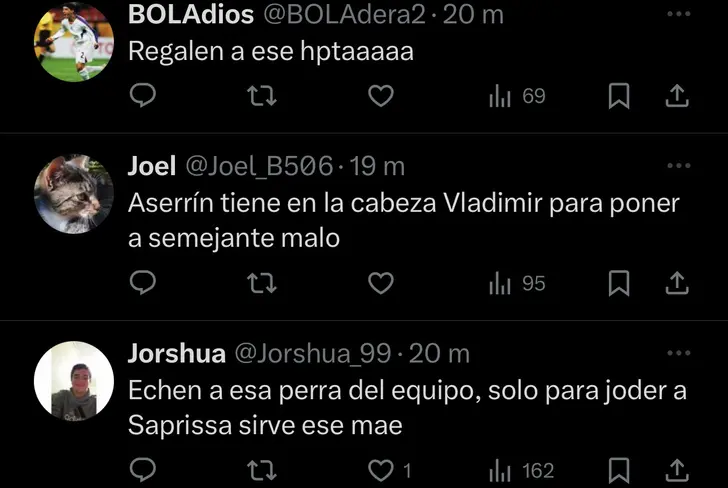Like Joel's tweet about Vladimir
This screenshot has height=488, width=728.
pos(379,284)
